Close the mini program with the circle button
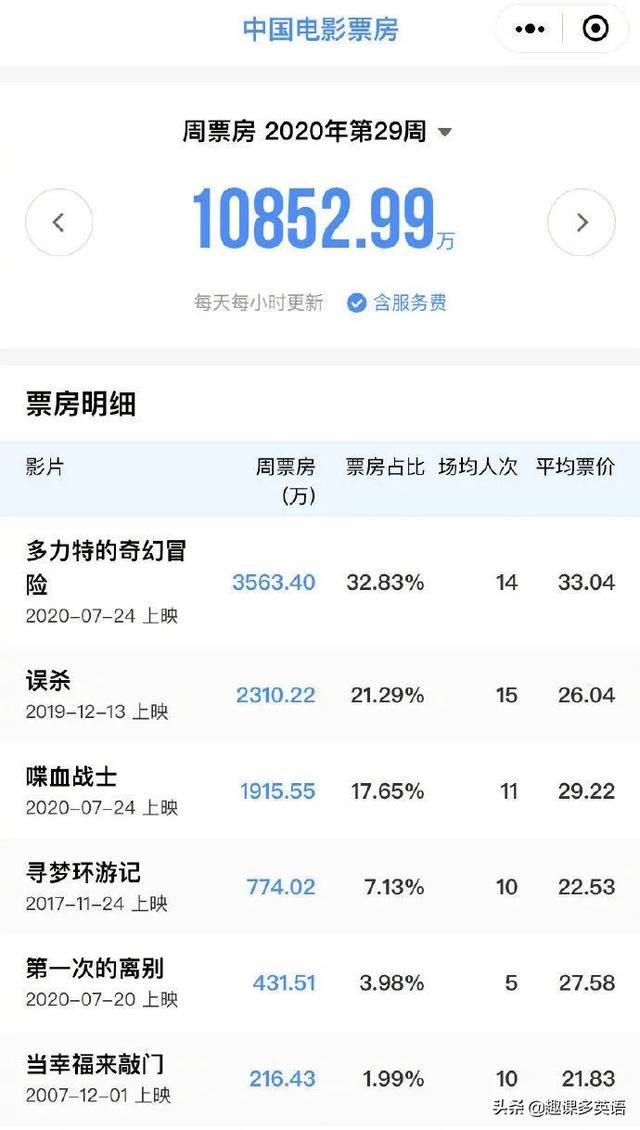 [x=595, y=29]
